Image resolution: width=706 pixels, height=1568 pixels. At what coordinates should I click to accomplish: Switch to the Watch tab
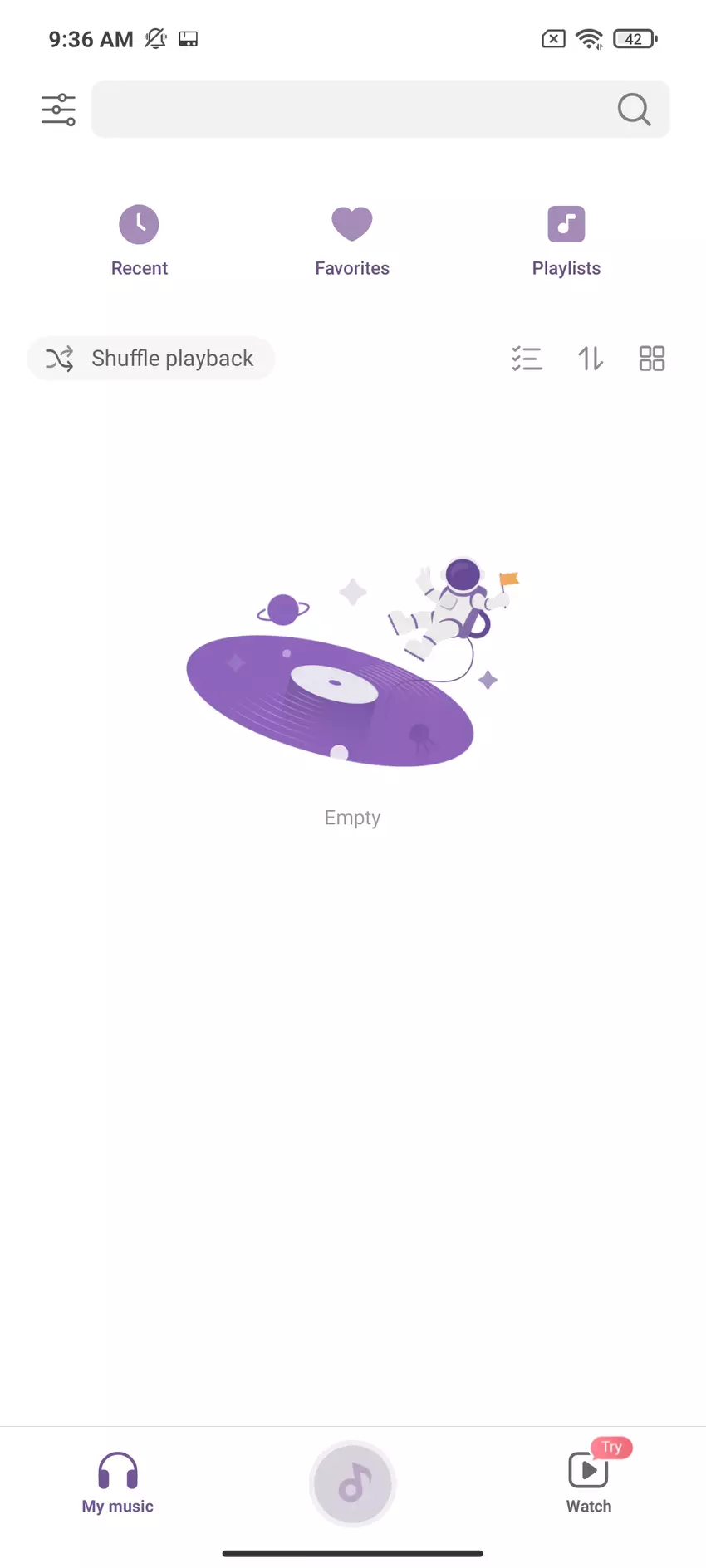588,1484
